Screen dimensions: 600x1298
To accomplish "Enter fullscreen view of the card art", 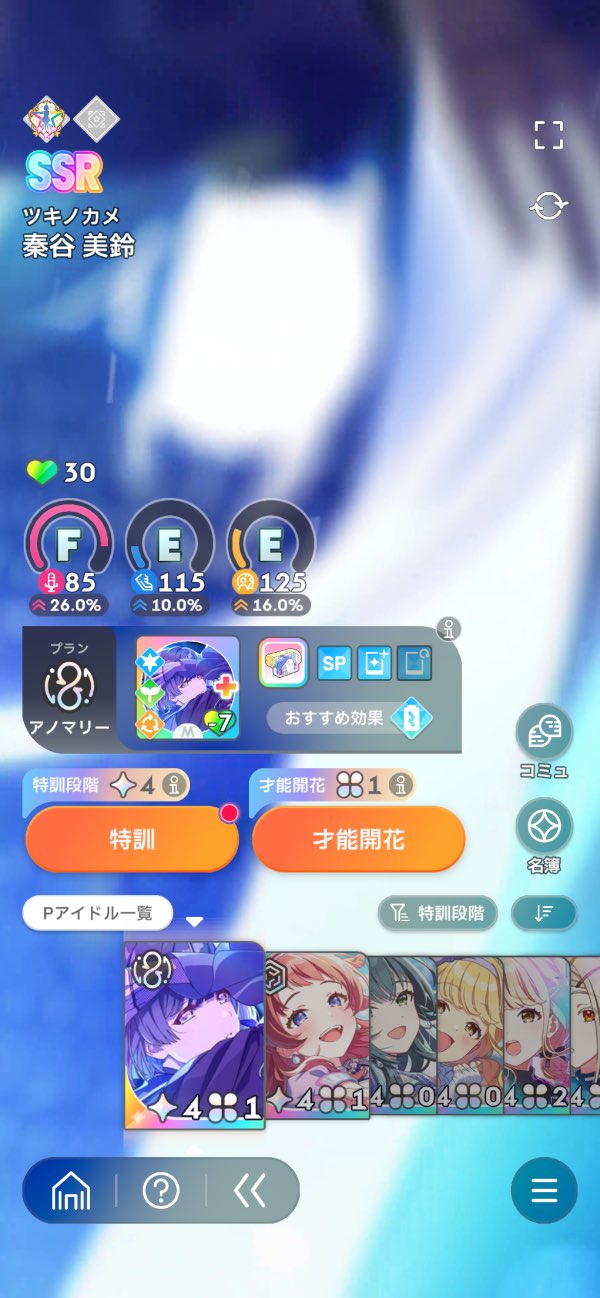I will tap(548, 135).
